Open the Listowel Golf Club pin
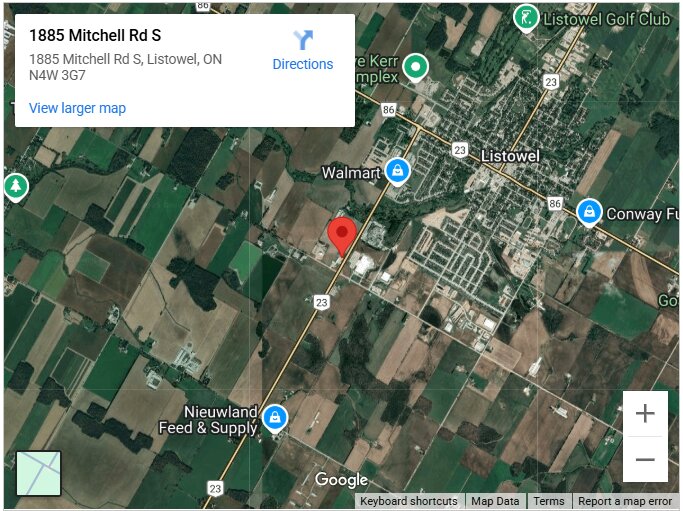The image size is (683, 511). (x=525, y=17)
